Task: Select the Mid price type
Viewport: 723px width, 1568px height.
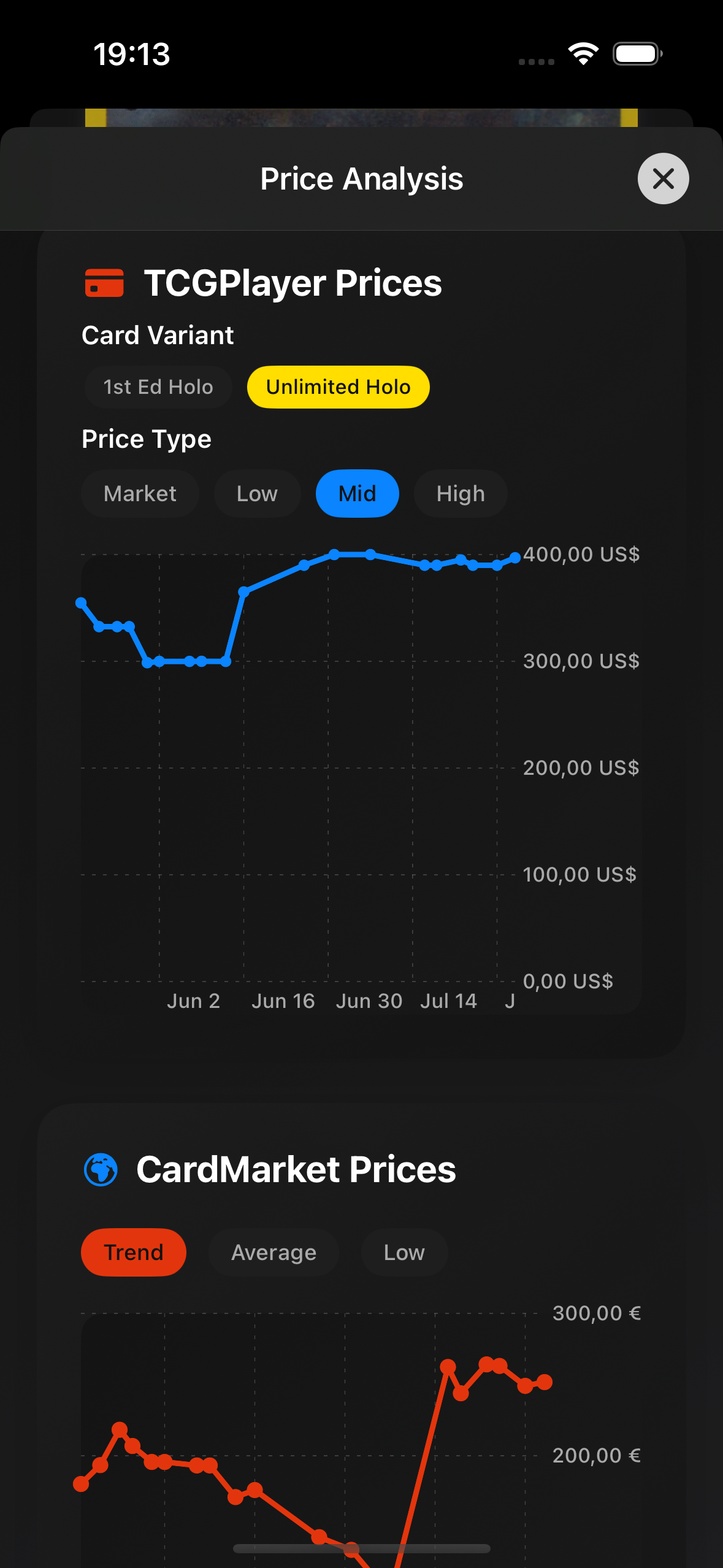Action: click(357, 494)
